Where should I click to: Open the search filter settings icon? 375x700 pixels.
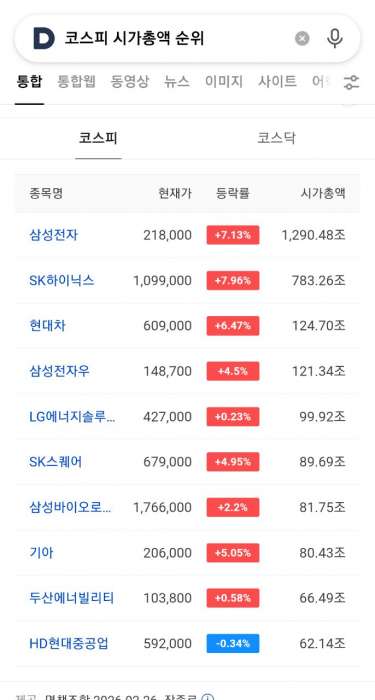click(x=351, y=82)
